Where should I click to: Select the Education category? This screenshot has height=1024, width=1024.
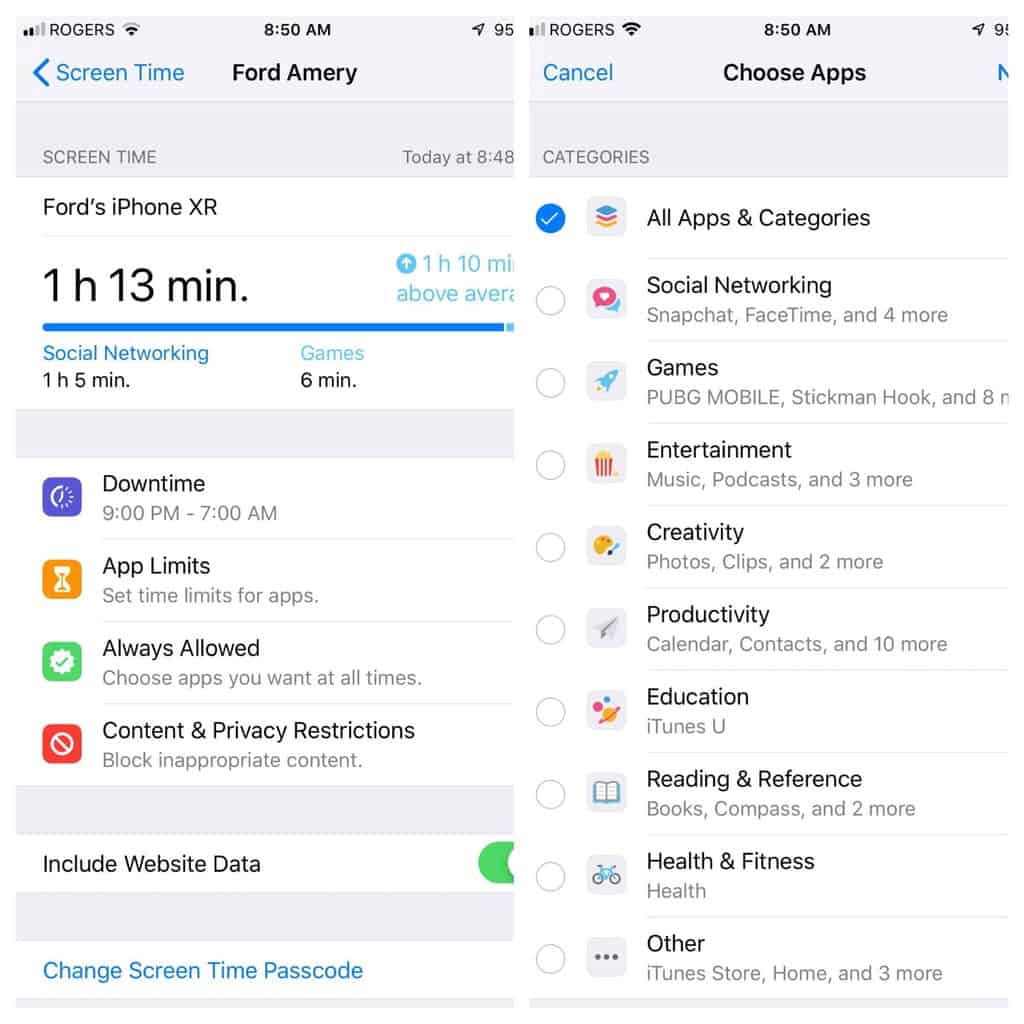pyautogui.click(x=551, y=711)
